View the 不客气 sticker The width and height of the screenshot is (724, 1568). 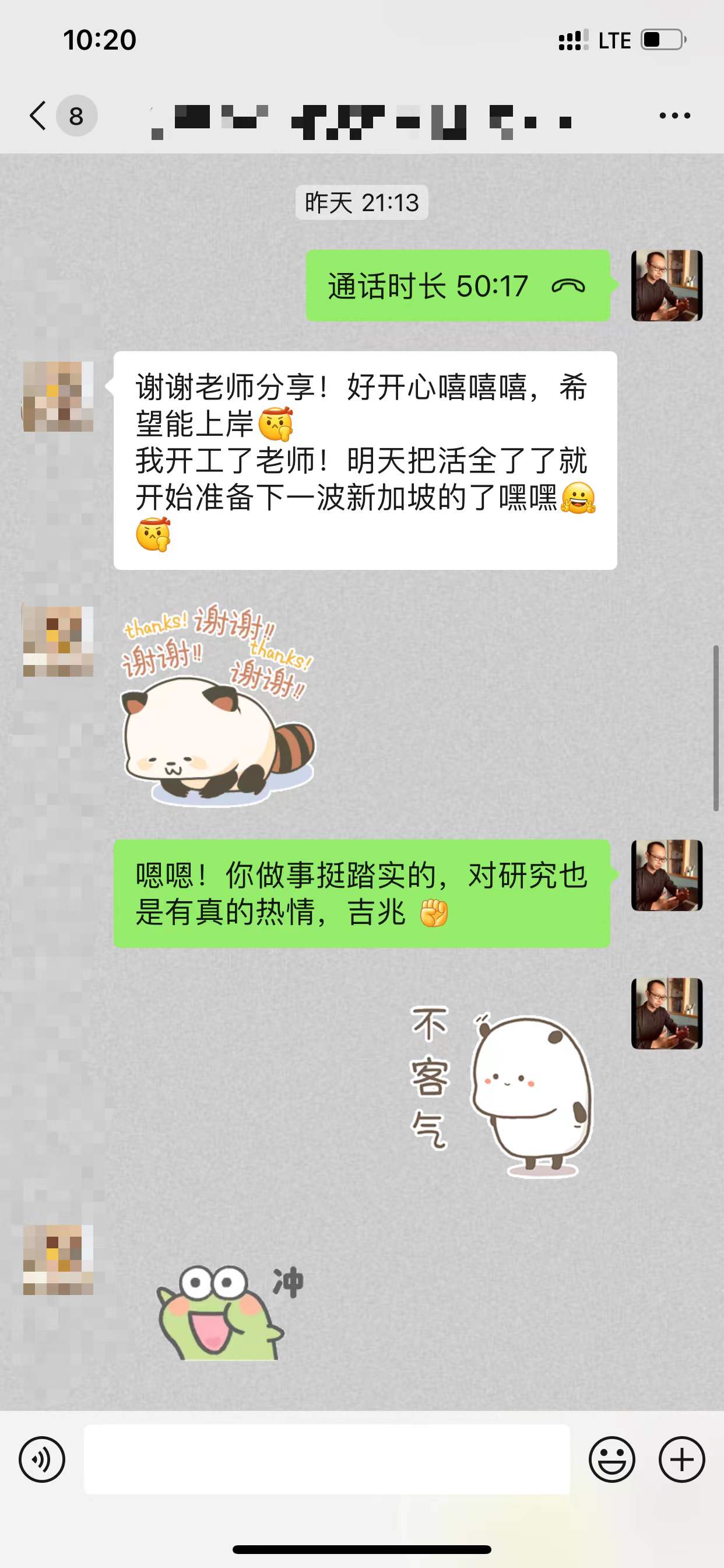pyautogui.click(x=501, y=1090)
